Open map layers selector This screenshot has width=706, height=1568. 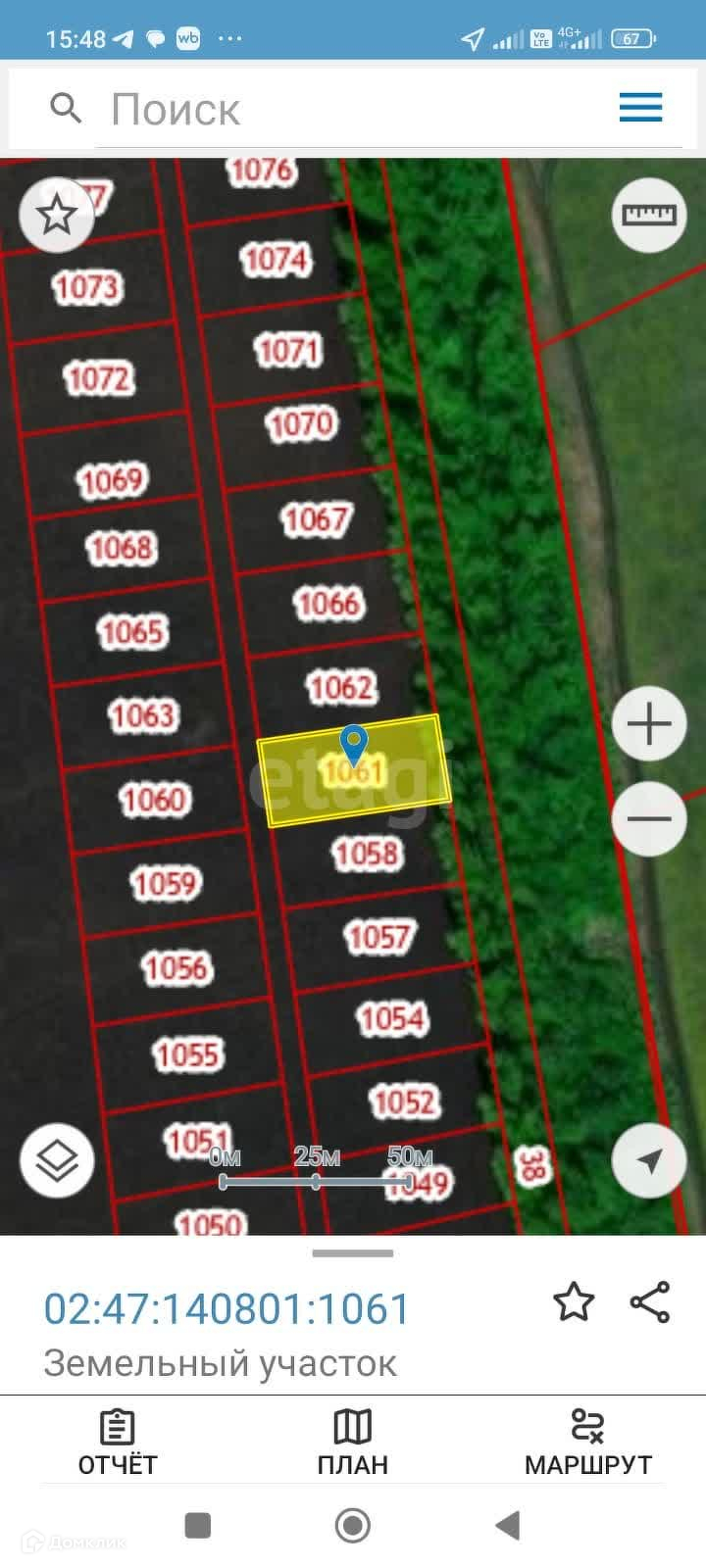pos(57,1161)
